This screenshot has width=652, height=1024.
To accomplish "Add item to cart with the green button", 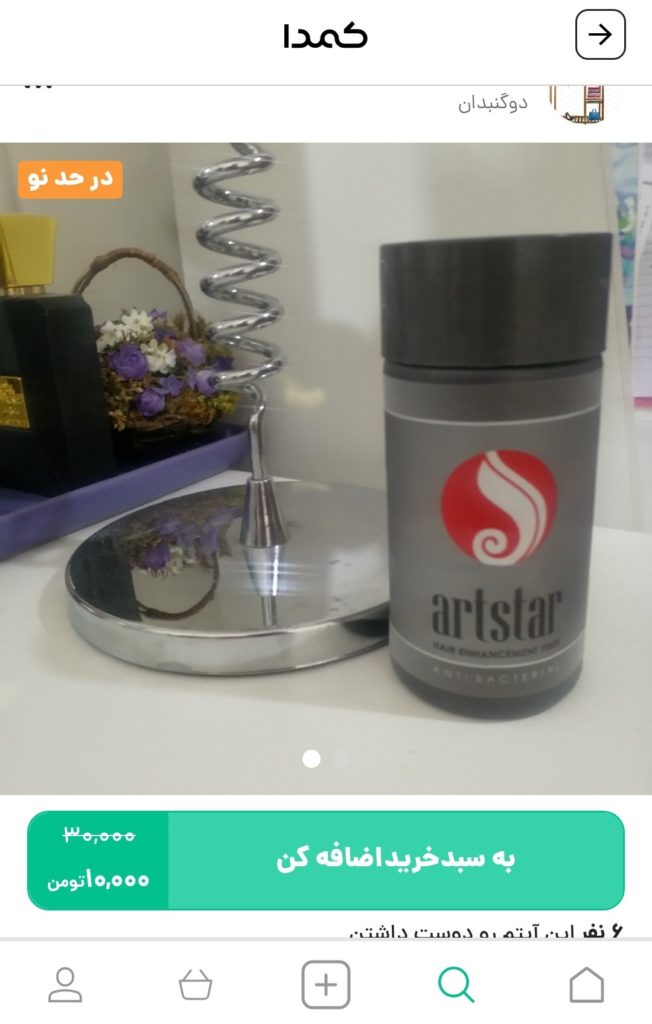I will [x=395, y=860].
